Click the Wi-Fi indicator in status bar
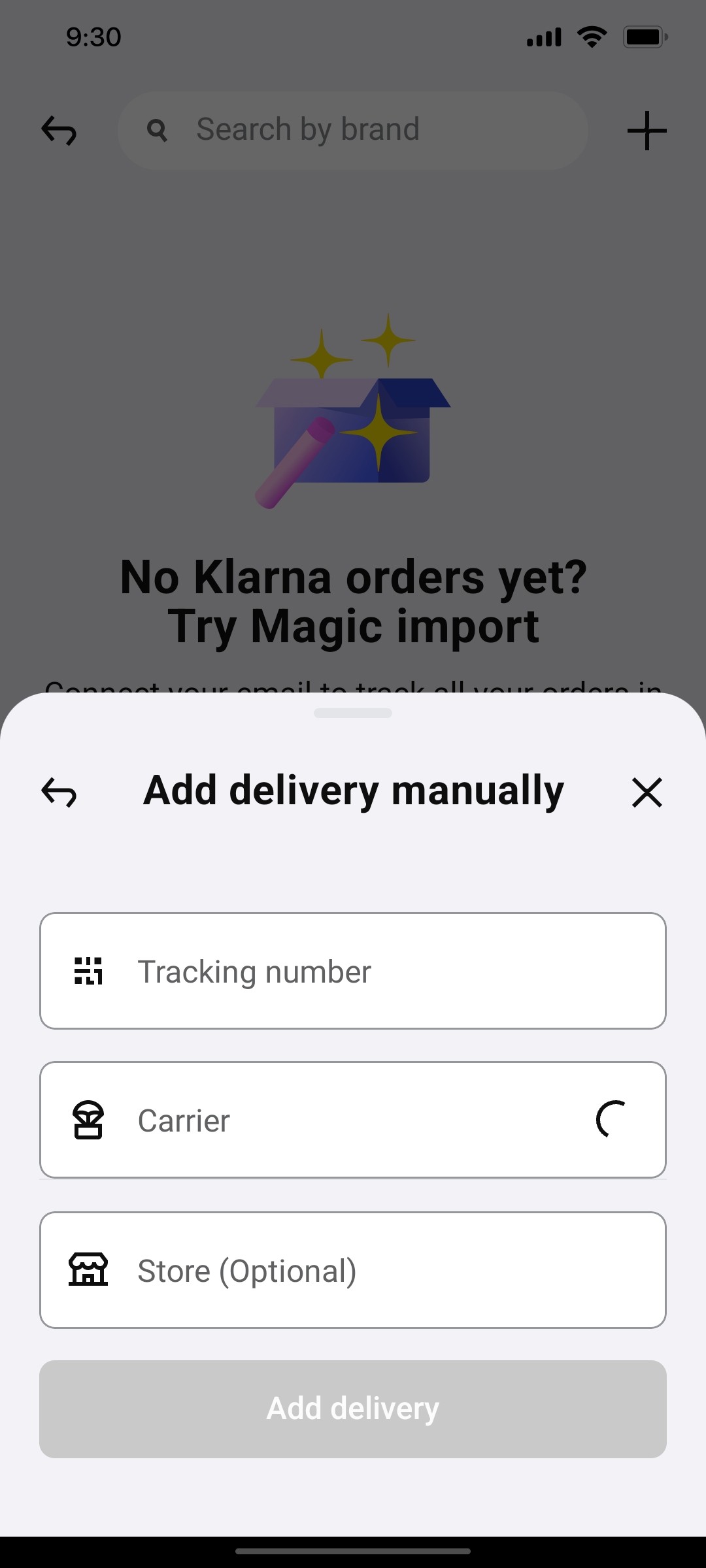This screenshot has width=706, height=1568. (x=590, y=36)
